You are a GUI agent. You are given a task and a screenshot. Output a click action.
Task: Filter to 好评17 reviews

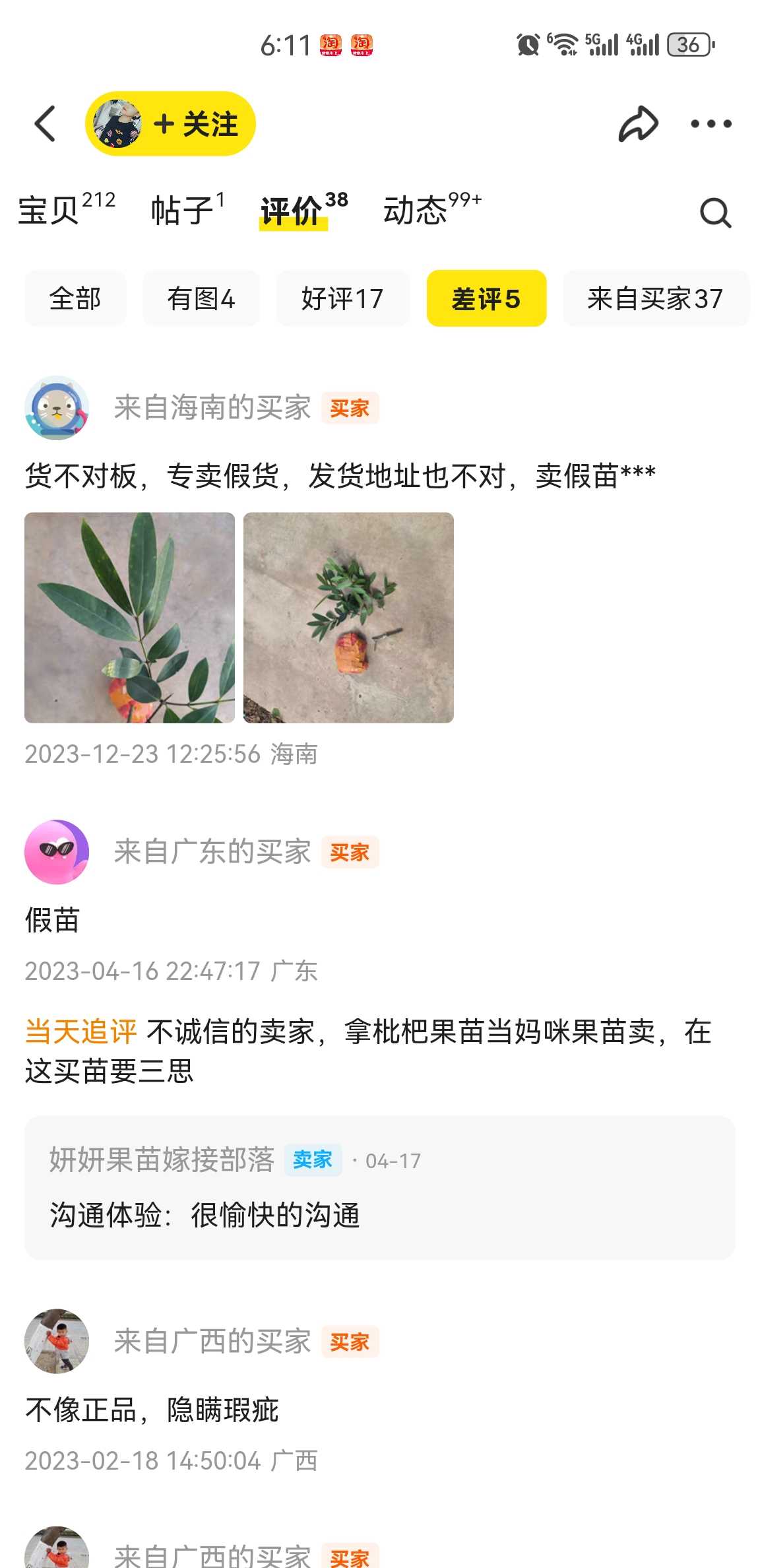point(342,298)
